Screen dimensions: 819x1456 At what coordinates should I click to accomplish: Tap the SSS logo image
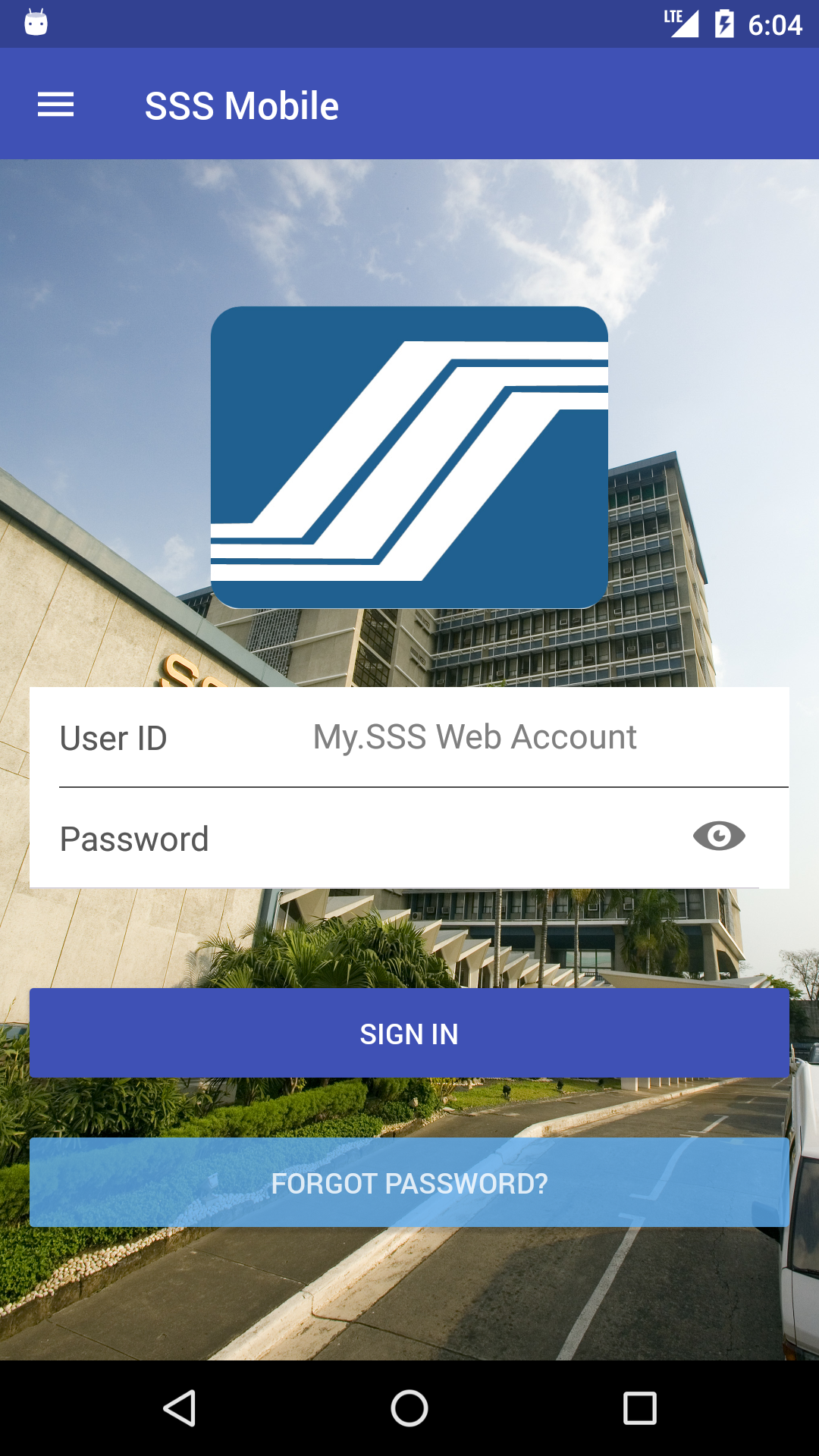click(x=409, y=455)
